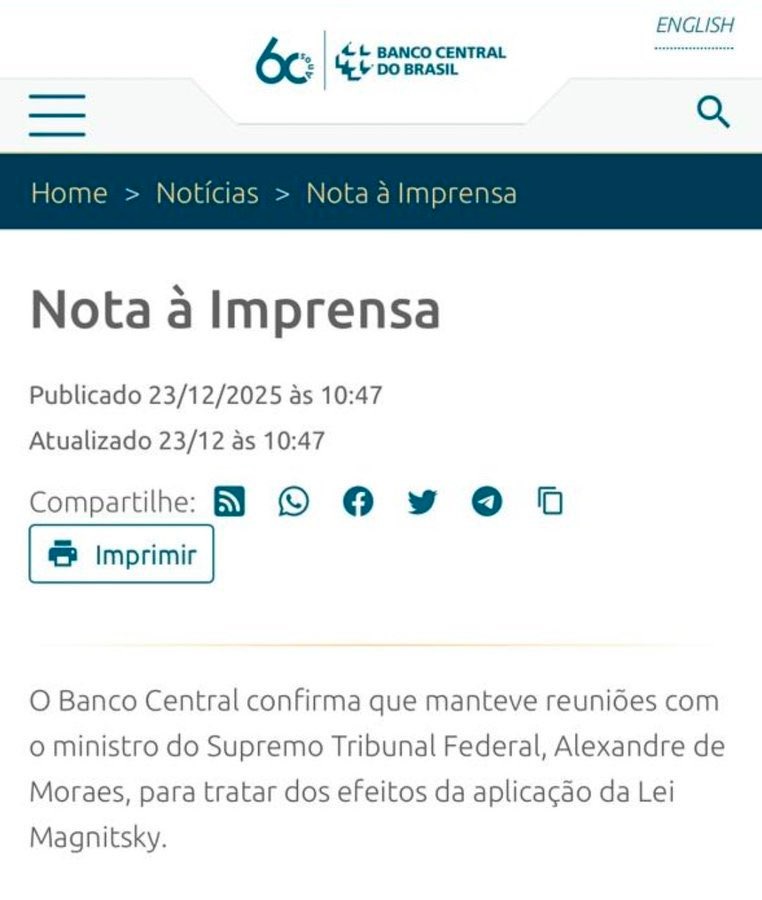Go to Home breadcrumb

(69, 193)
